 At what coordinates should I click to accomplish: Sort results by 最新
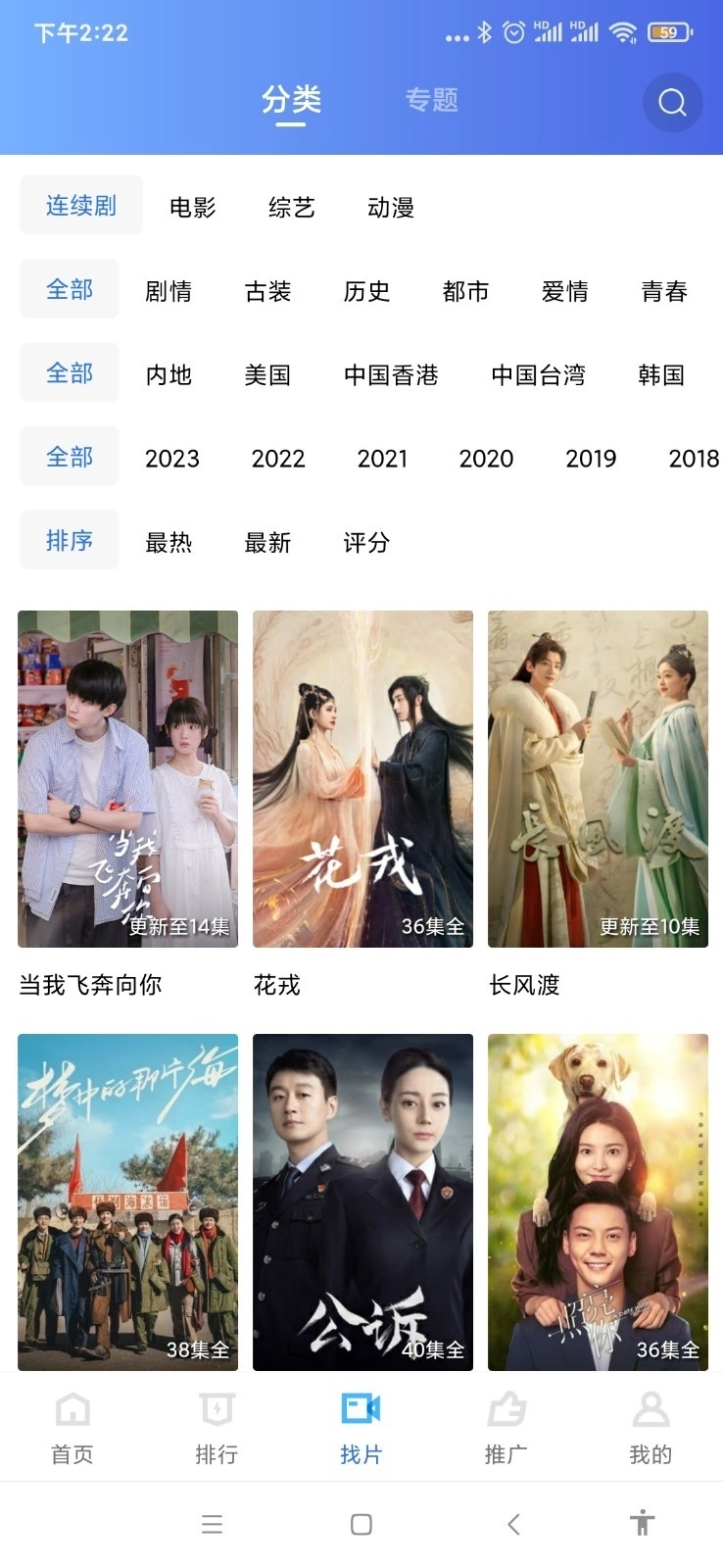tap(267, 542)
